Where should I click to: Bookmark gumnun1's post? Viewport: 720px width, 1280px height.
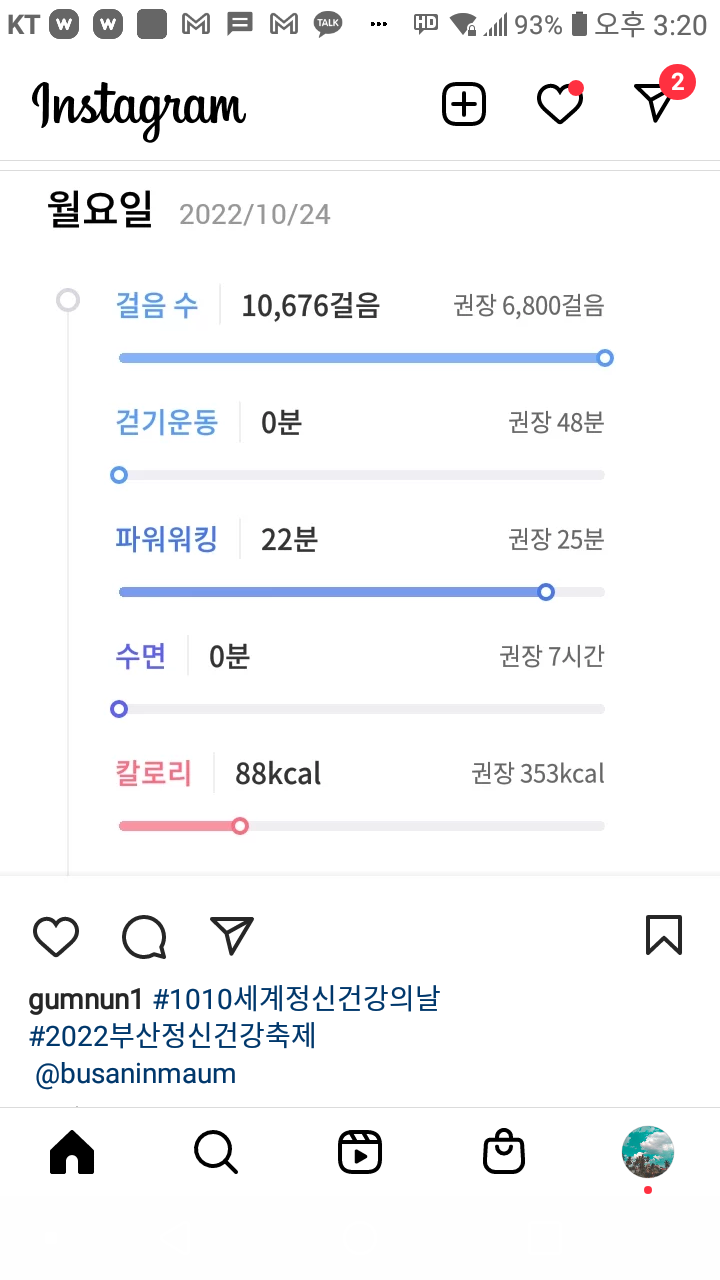pos(664,936)
